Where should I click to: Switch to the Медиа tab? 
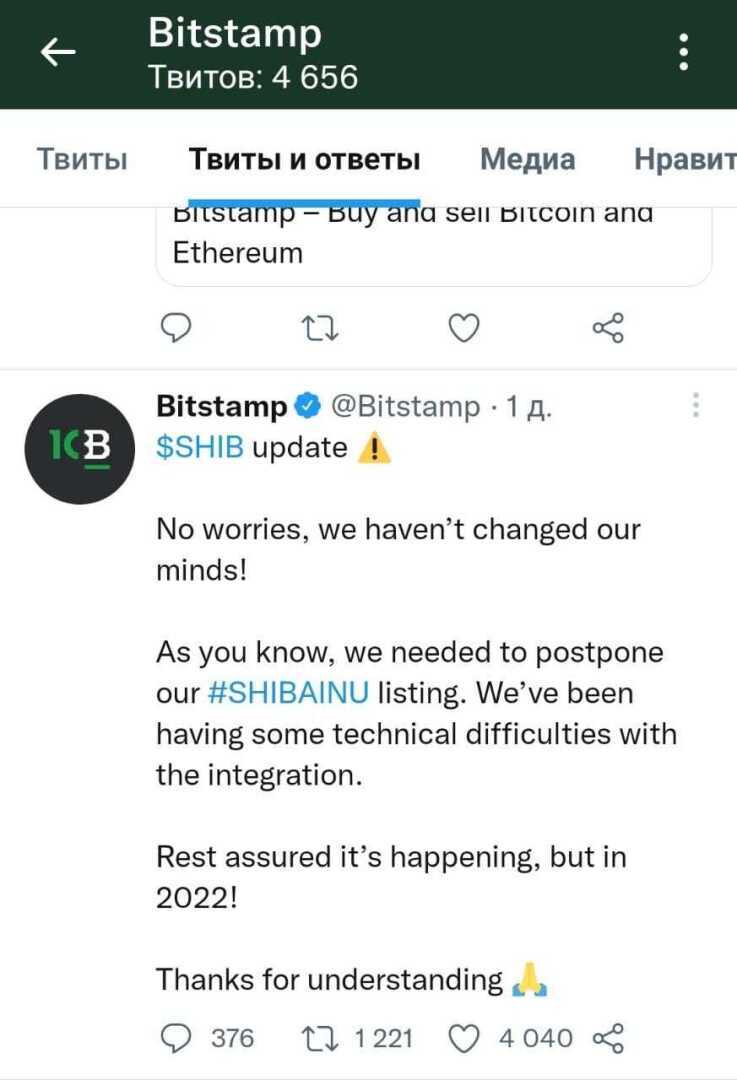pos(527,159)
